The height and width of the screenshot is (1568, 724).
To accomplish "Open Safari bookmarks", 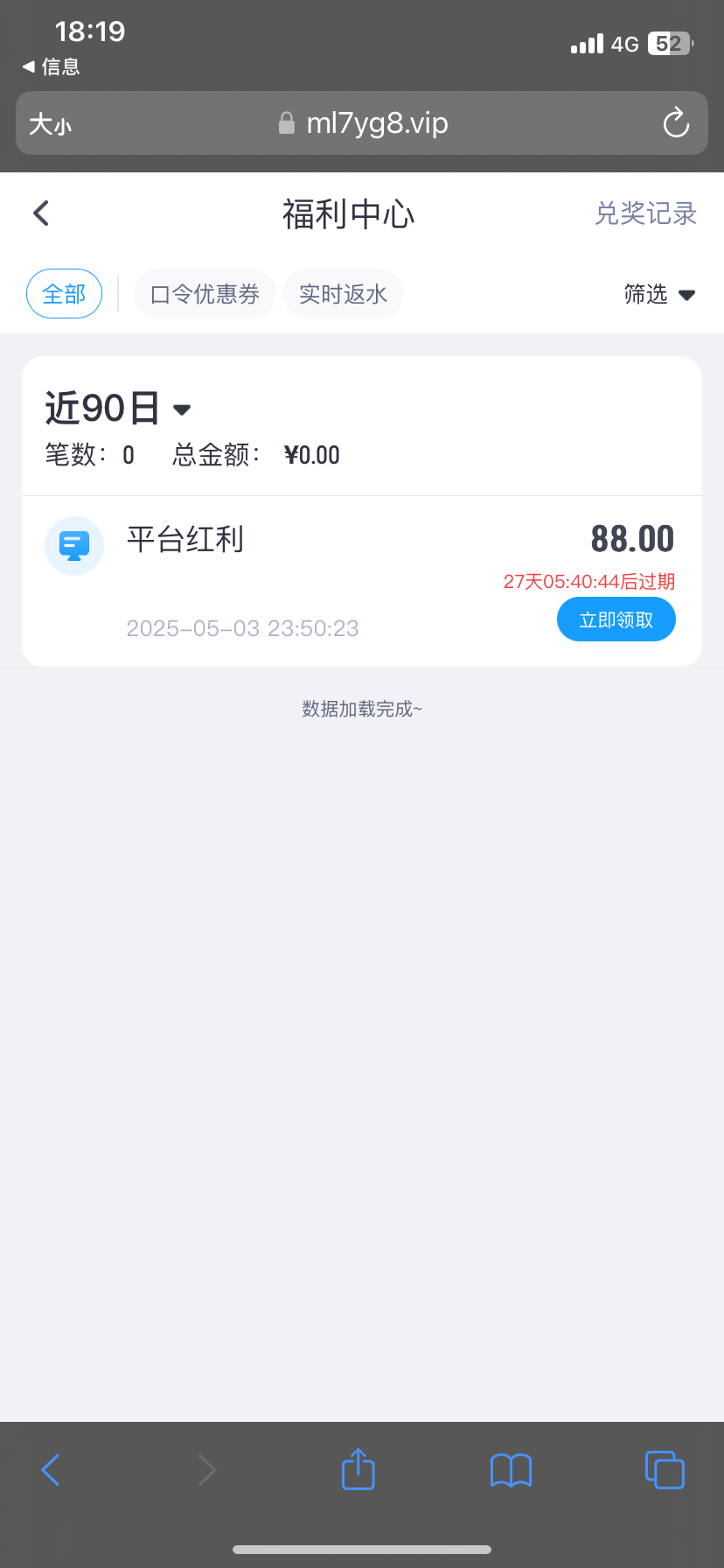I will tap(511, 1470).
